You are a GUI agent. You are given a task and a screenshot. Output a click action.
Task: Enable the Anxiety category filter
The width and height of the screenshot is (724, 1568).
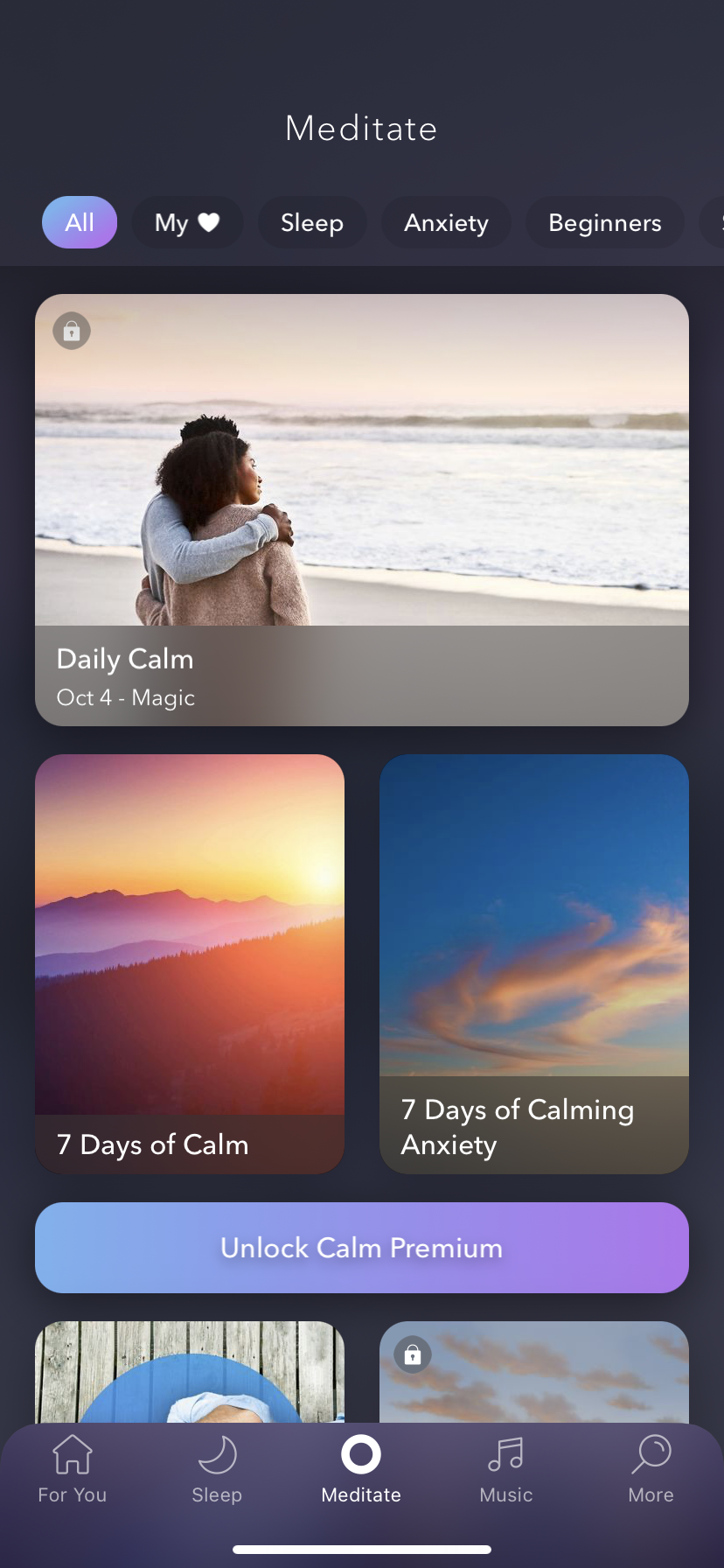446,222
